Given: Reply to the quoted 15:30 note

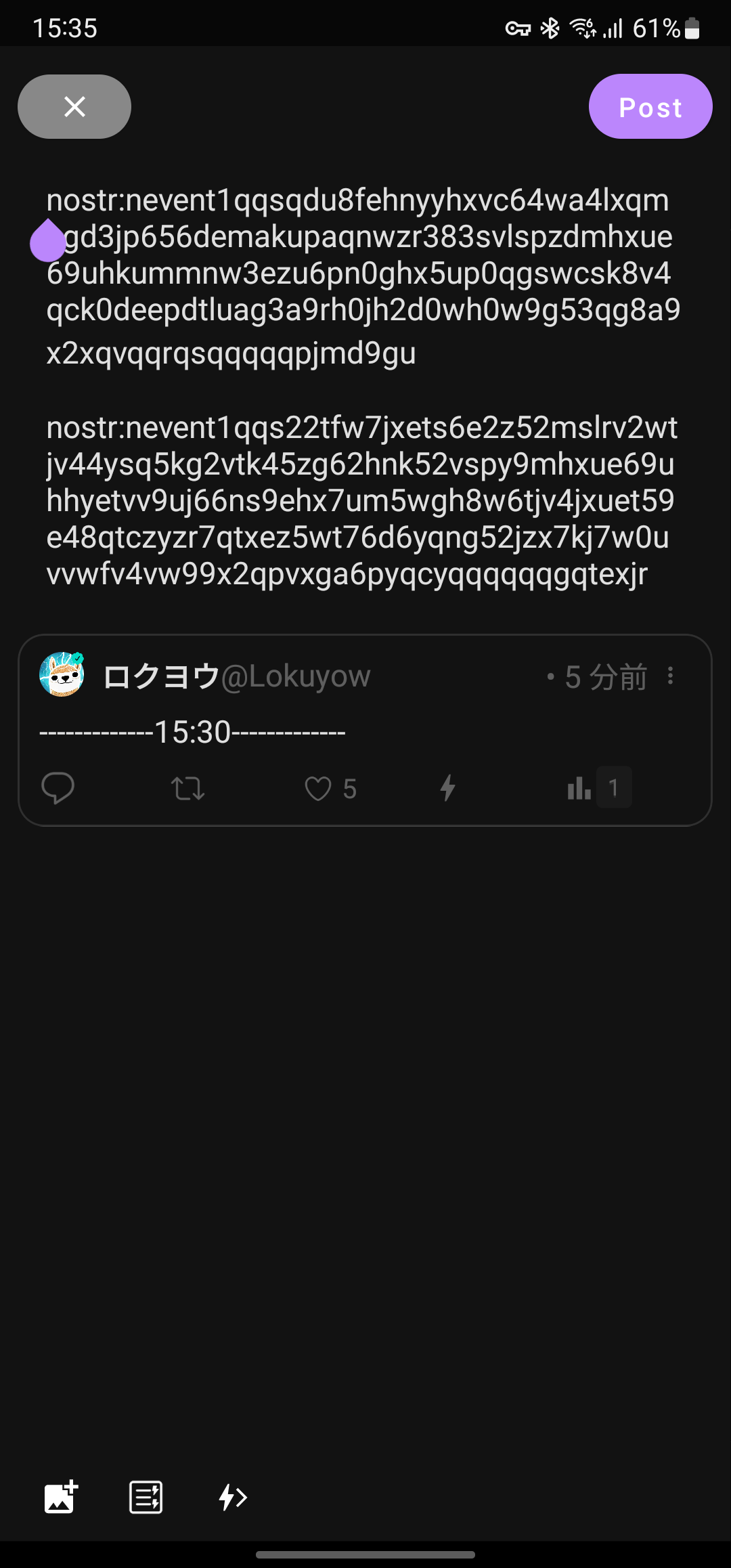Looking at the screenshot, I should 58,788.
